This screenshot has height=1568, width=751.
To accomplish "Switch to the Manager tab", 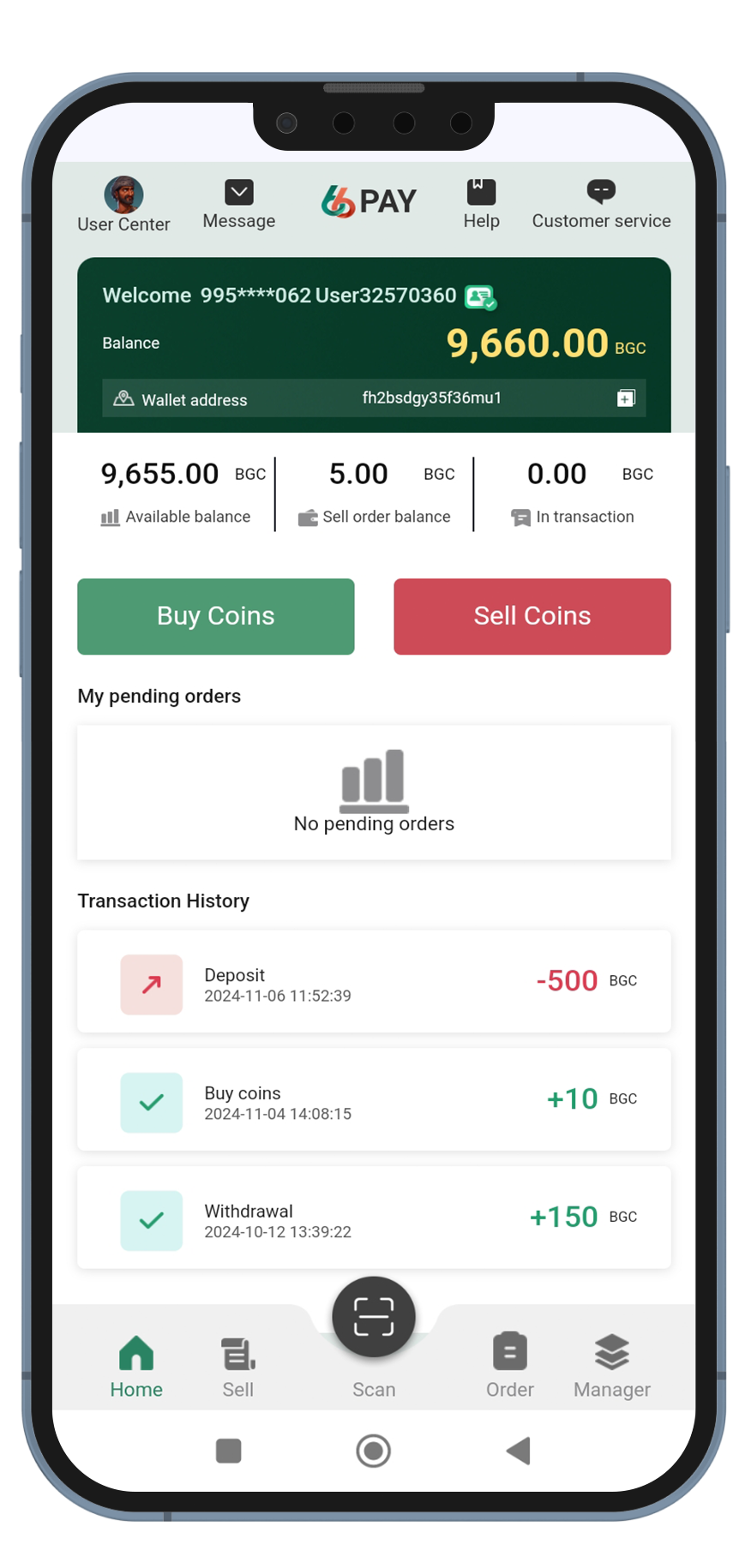I will click(x=612, y=1367).
